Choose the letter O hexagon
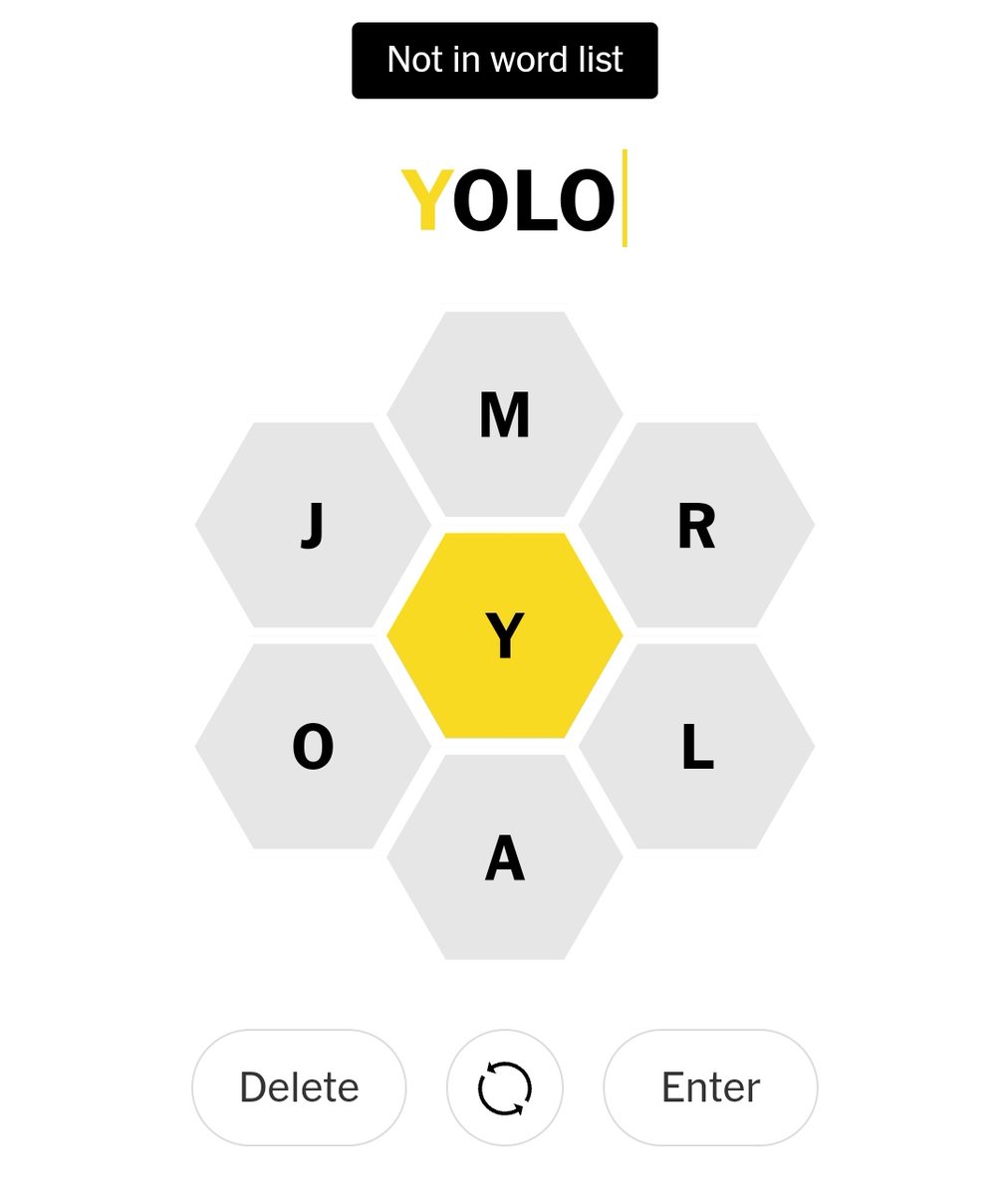Screen dimensions: 1008x1195 pyautogui.click(x=313, y=746)
